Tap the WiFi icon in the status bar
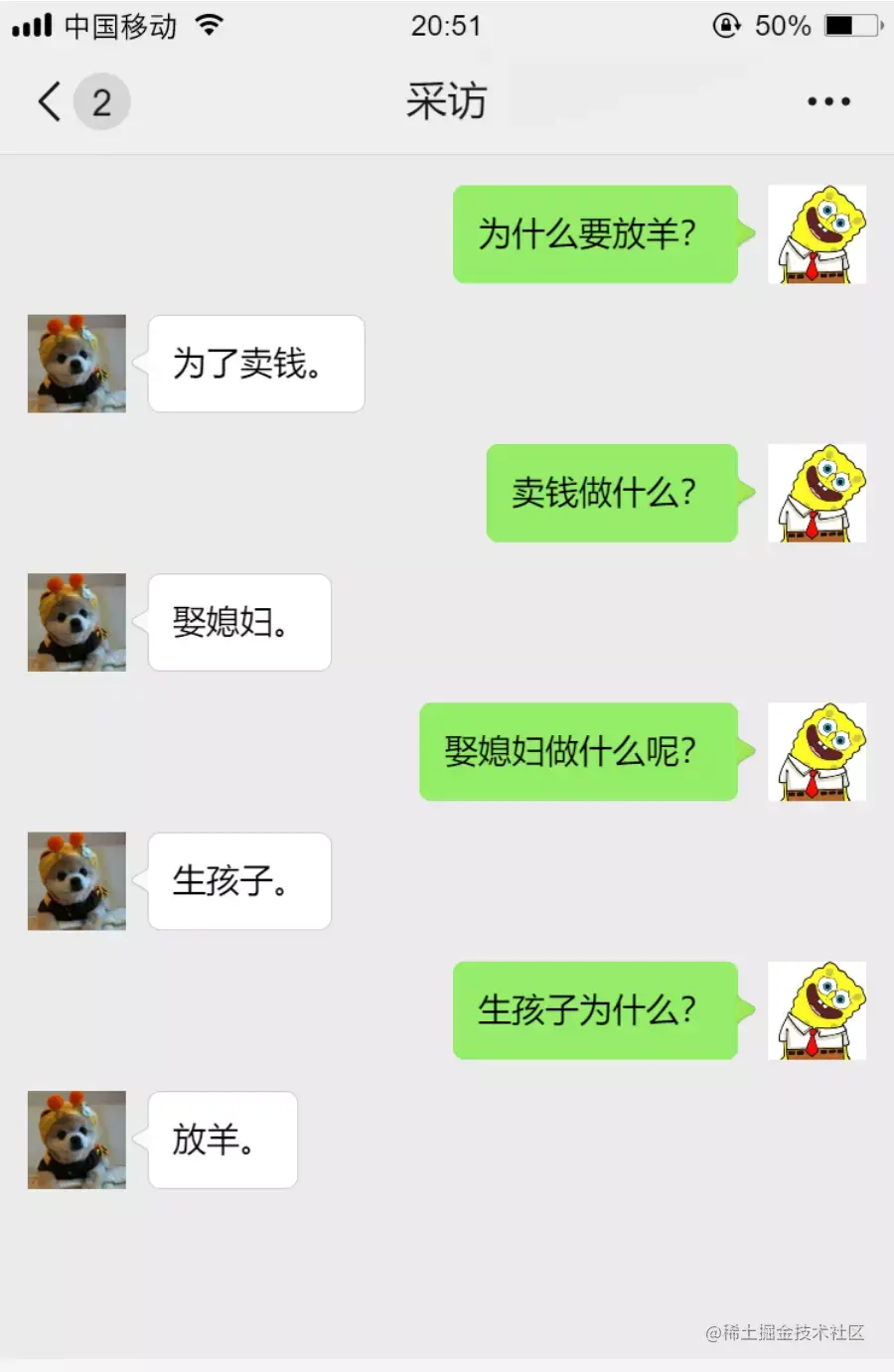Screen dimensions: 894x1372 click(209, 26)
